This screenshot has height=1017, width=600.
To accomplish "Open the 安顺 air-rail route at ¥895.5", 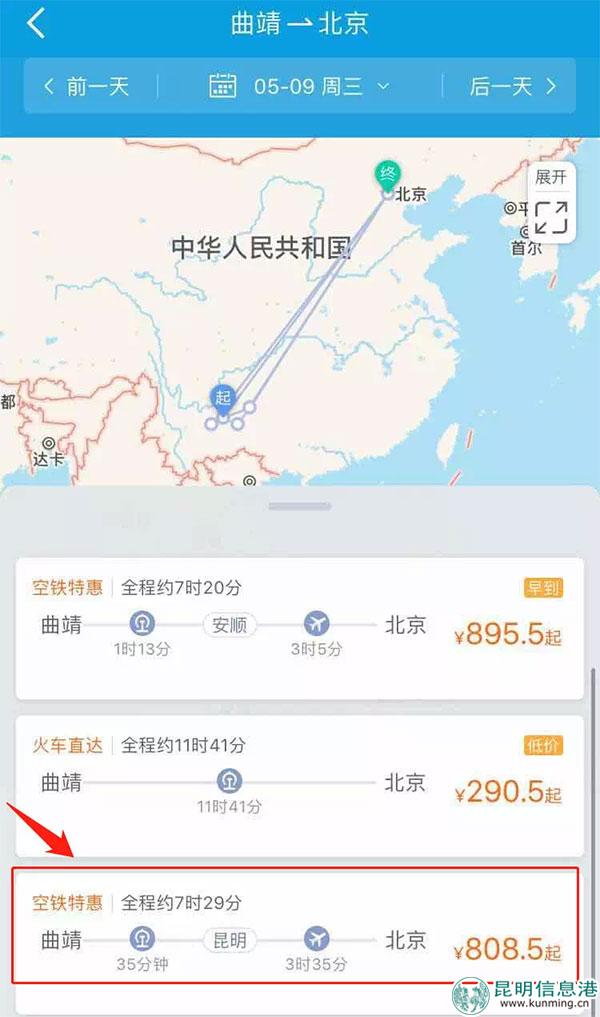I will [x=299, y=628].
